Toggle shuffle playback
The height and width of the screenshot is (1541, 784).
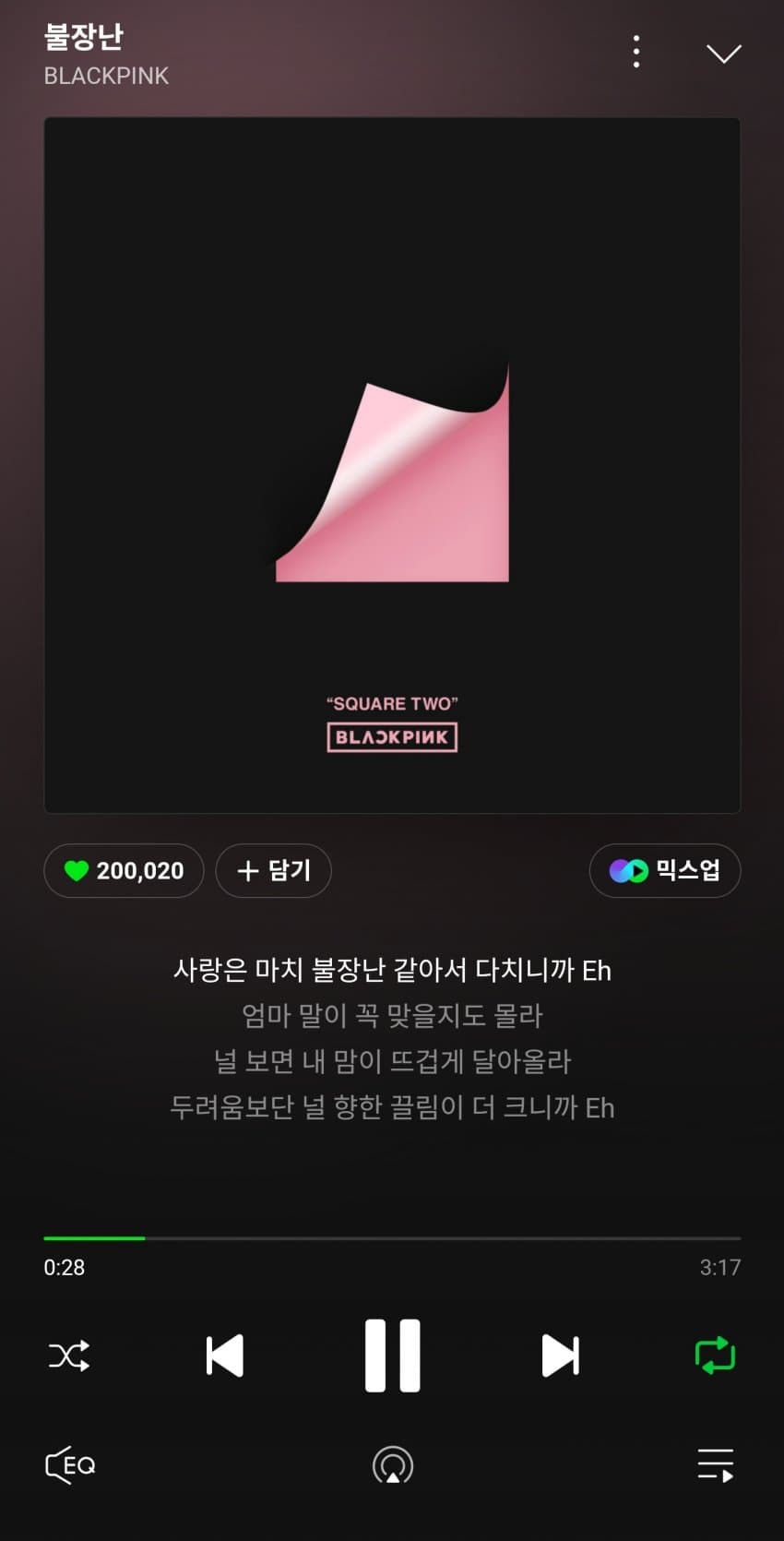click(69, 1356)
